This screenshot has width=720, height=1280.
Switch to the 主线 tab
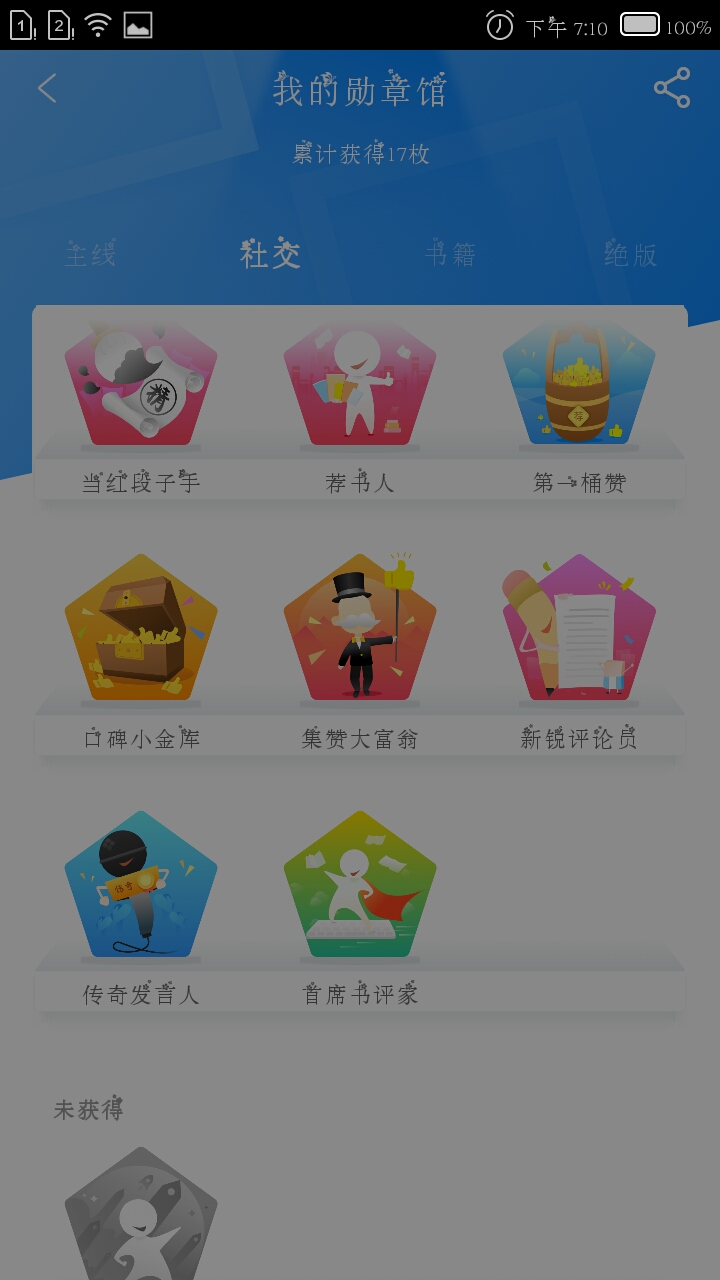coord(91,255)
